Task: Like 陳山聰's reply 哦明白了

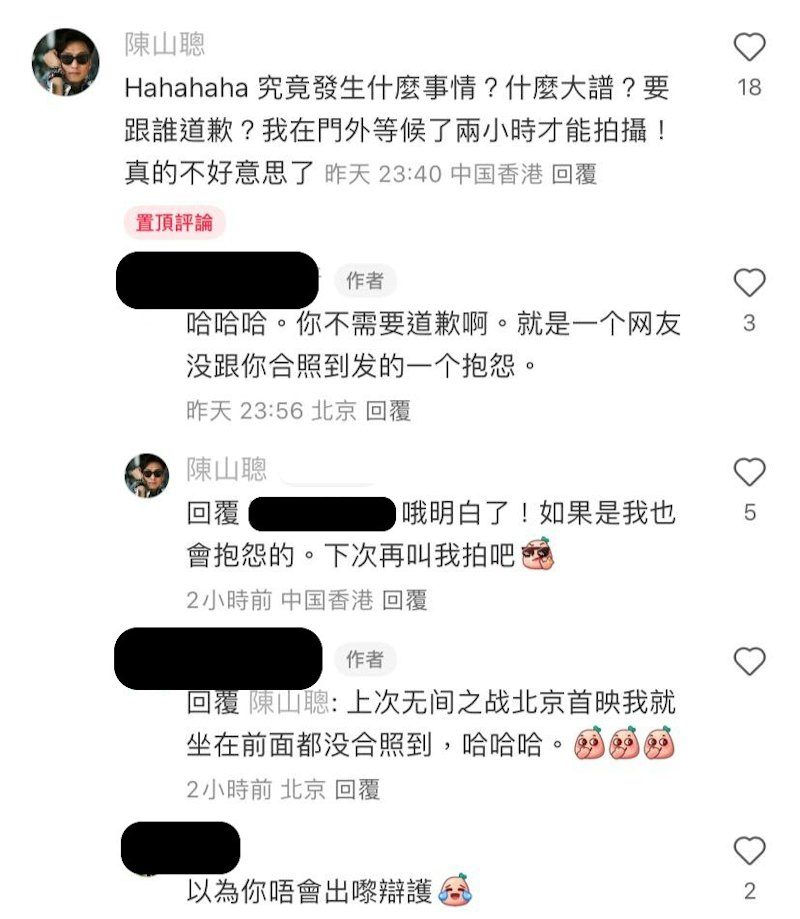Action: [x=749, y=473]
